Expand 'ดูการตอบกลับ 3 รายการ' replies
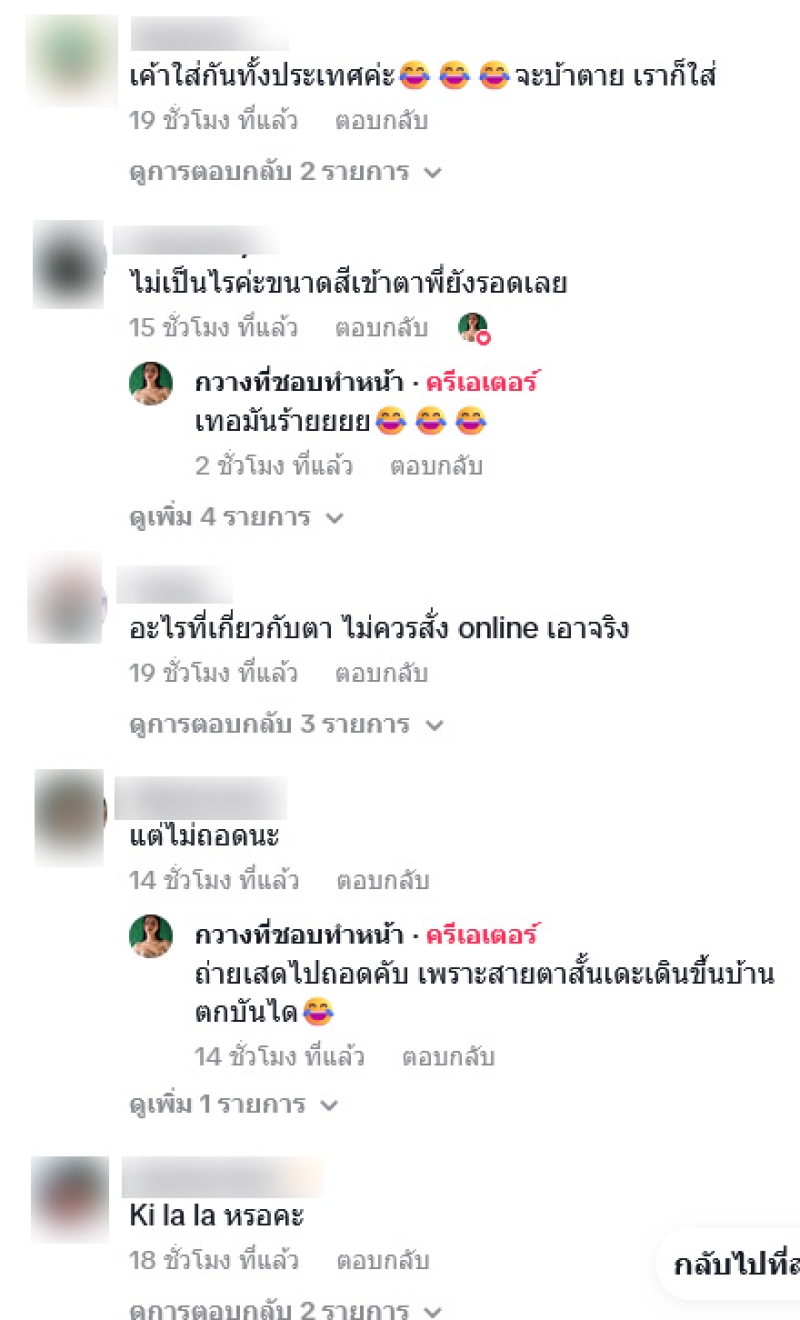800x1320 pixels. click(285, 724)
